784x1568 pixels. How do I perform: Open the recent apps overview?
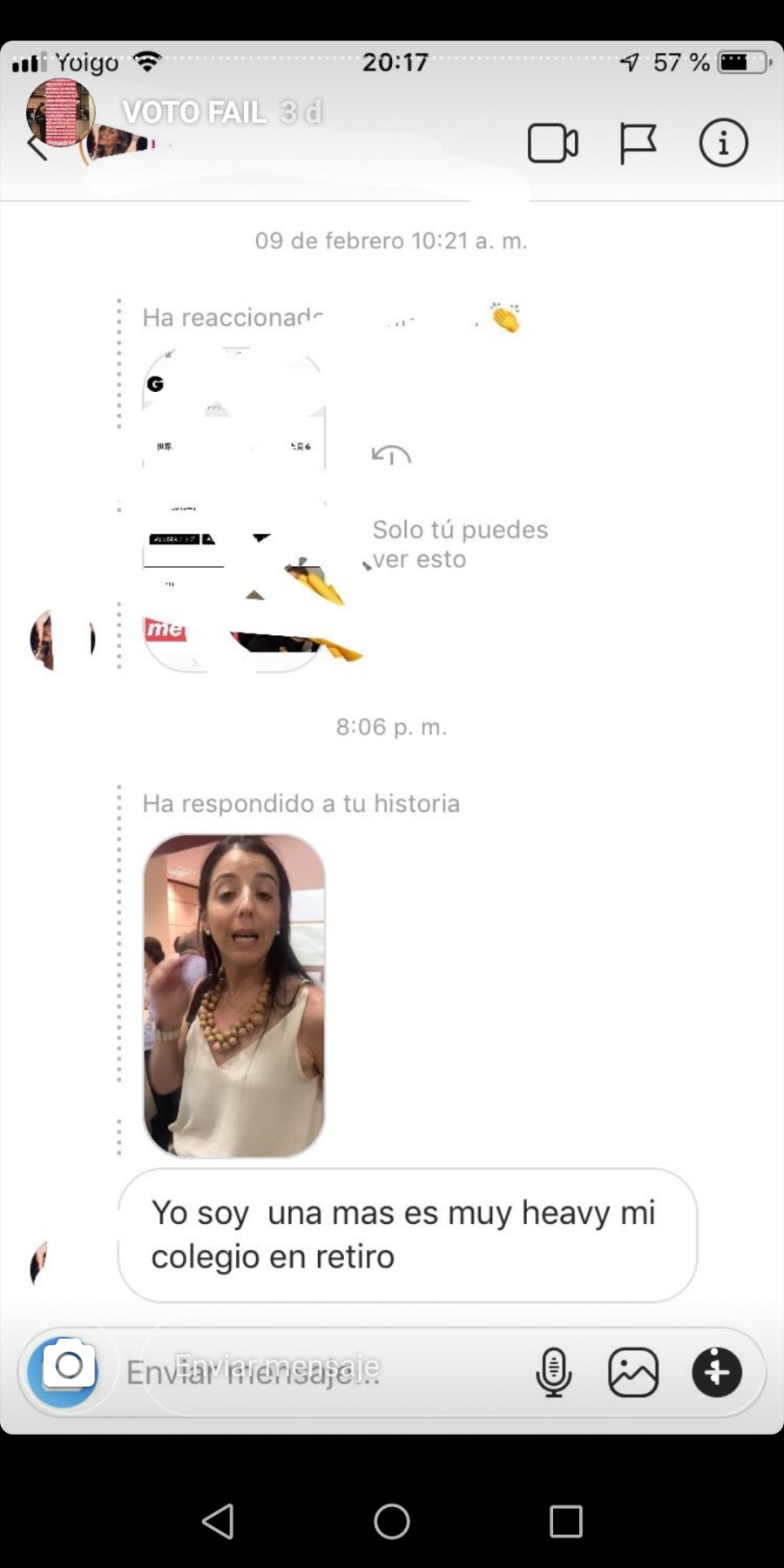tap(565, 1521)
